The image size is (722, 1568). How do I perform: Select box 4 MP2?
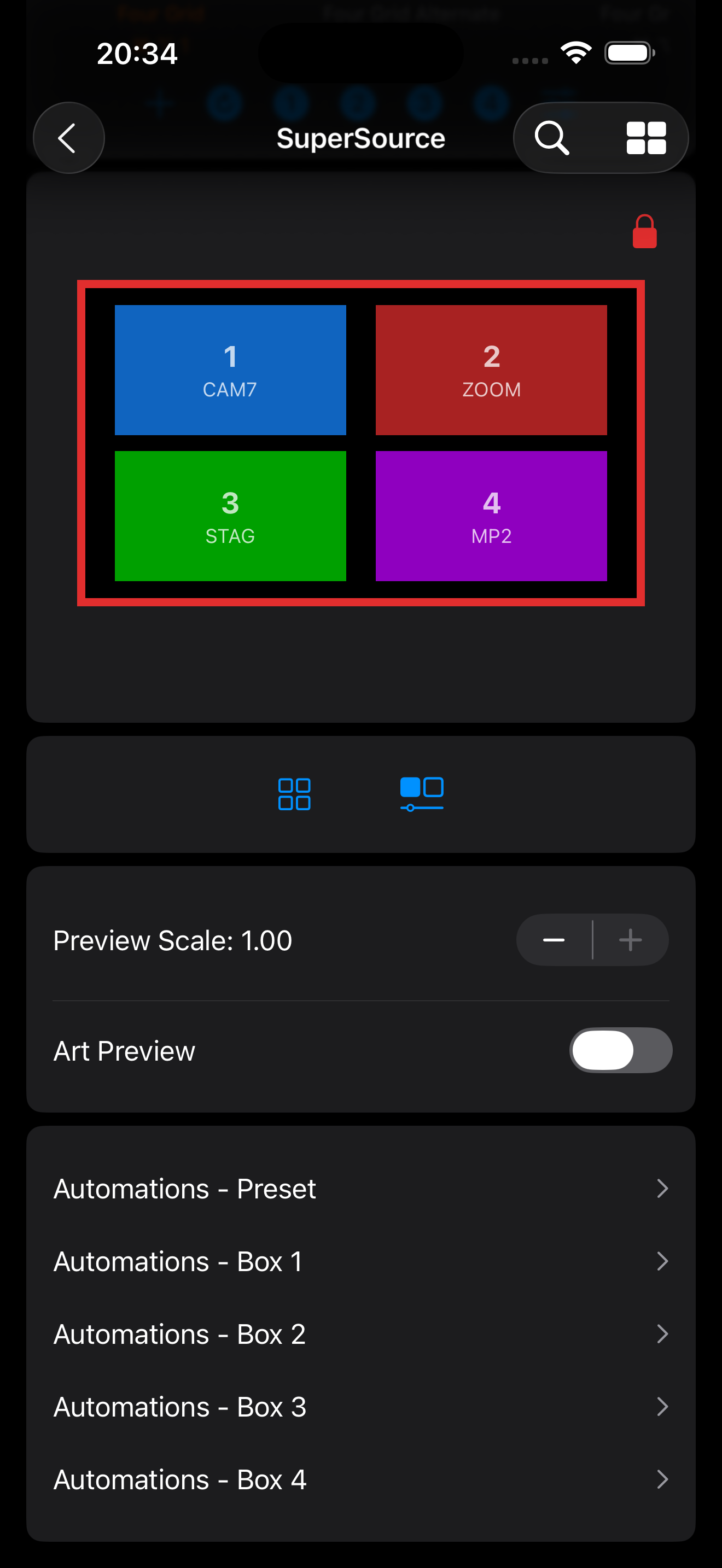tap(491, 516)
